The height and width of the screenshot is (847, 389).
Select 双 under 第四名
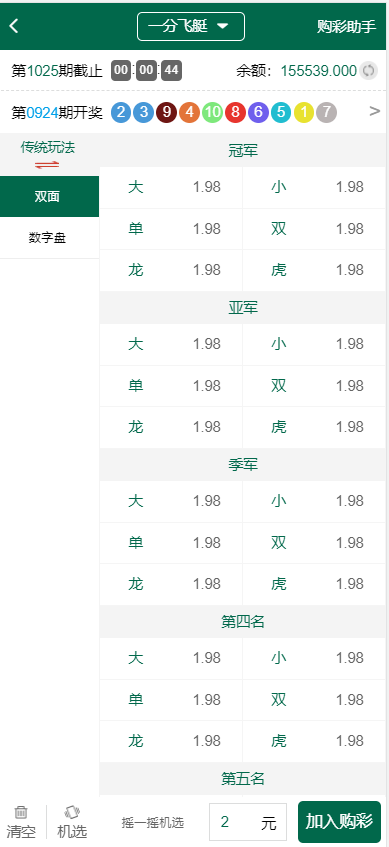(x=314, y=700)
